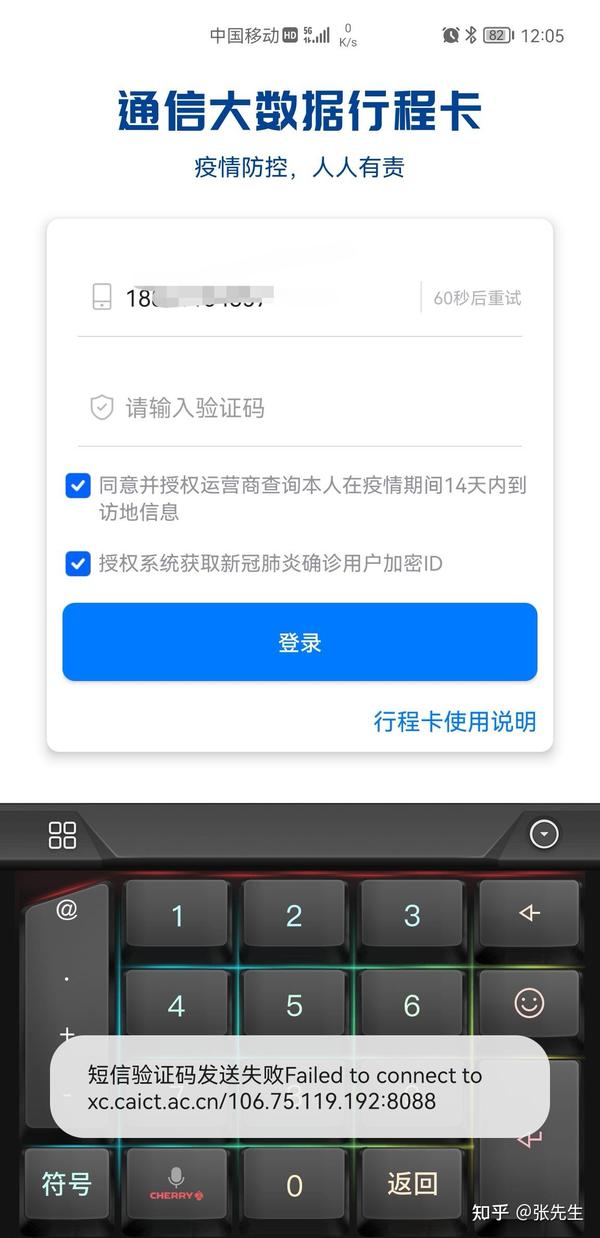Type digit 5 on the keypad
Image resolution: width=600 pixels, height=1238 pixels.
294,1005
